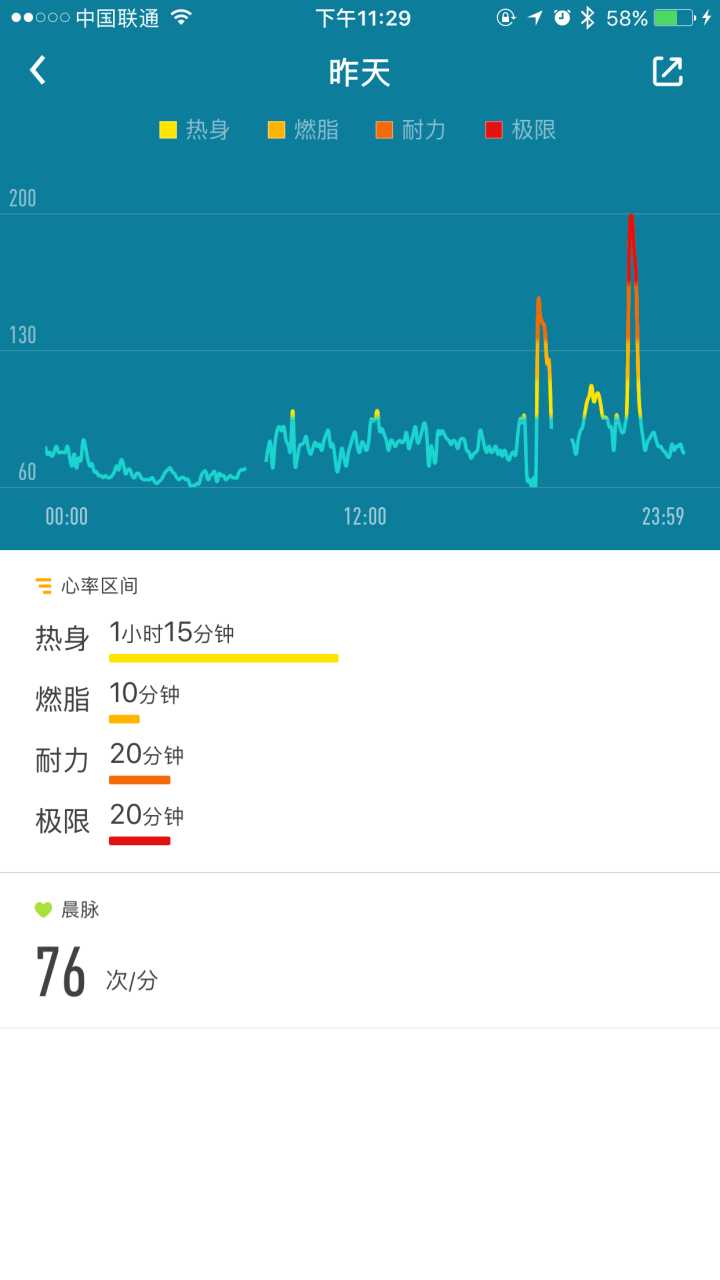This screenshot has height=1280, width=720.
Task: Share yesterday's heart rate report
Action: point(667,71)
